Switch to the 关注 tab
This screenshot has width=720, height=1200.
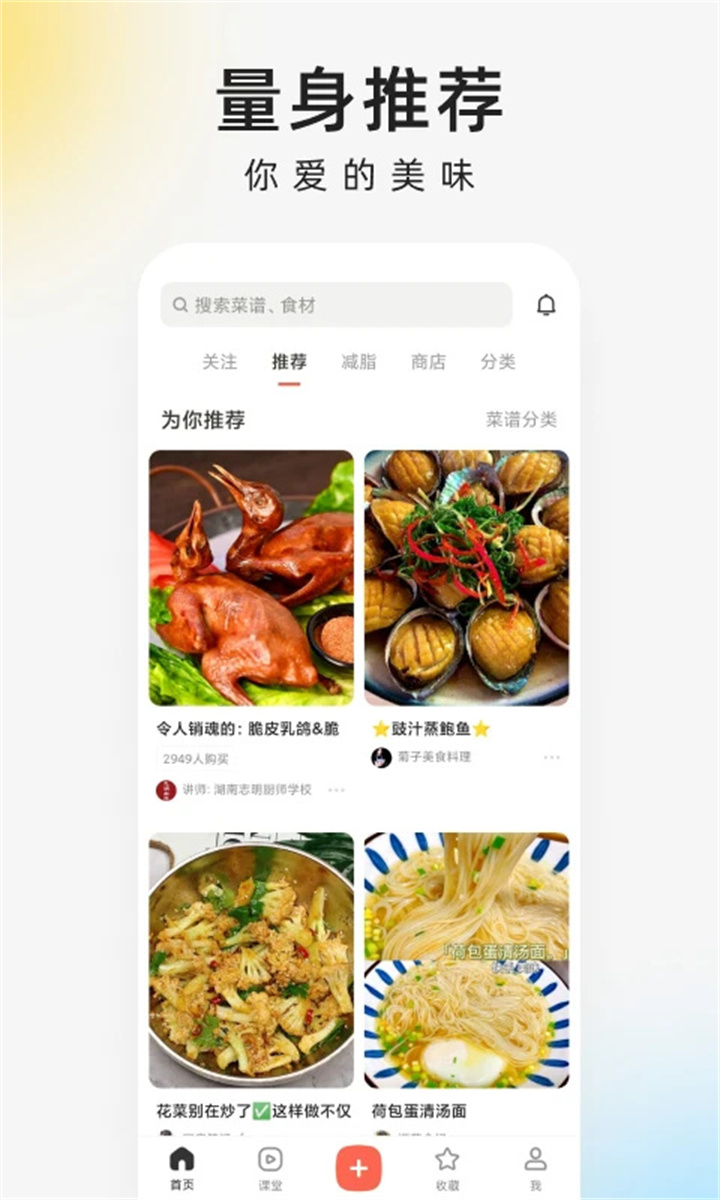tap(219, 362)
